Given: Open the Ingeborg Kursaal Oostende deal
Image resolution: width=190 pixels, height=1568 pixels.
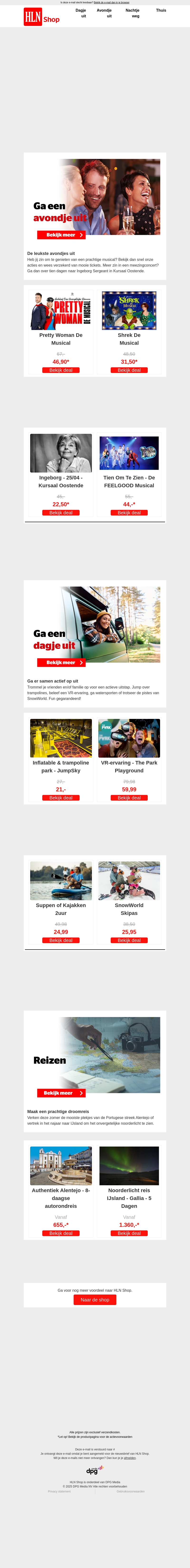Looking at the screenshot, I should pyautogui.click(x=61, y=512).
